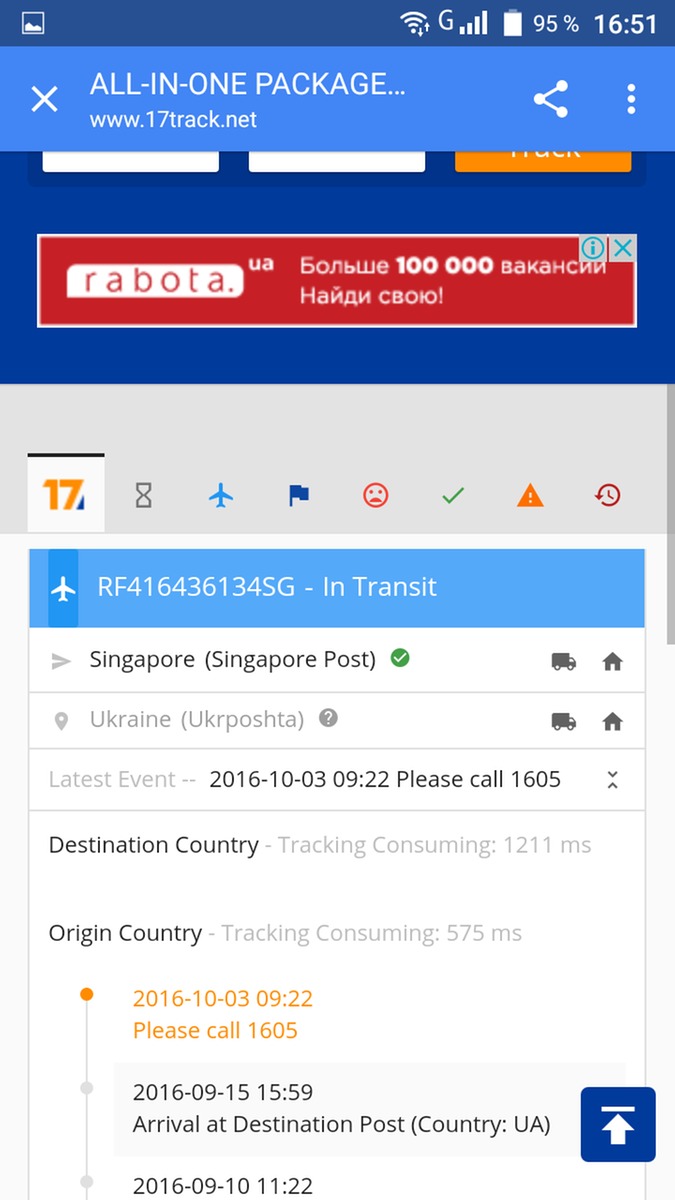Switch to the sad-face undelivered tab

376,495
